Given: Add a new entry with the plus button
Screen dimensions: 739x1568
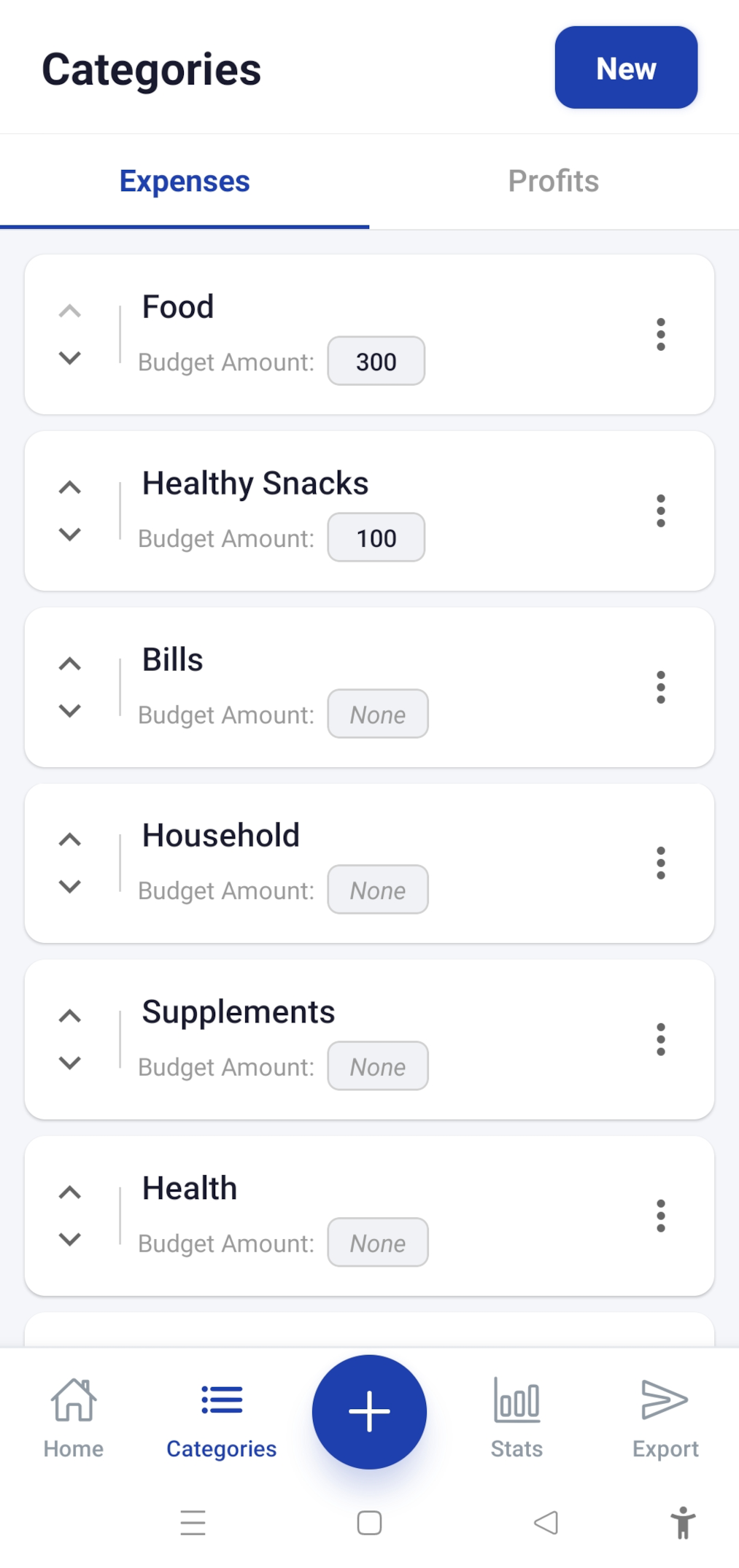Looking at the screenshot, I should [x=369, y=1411].
